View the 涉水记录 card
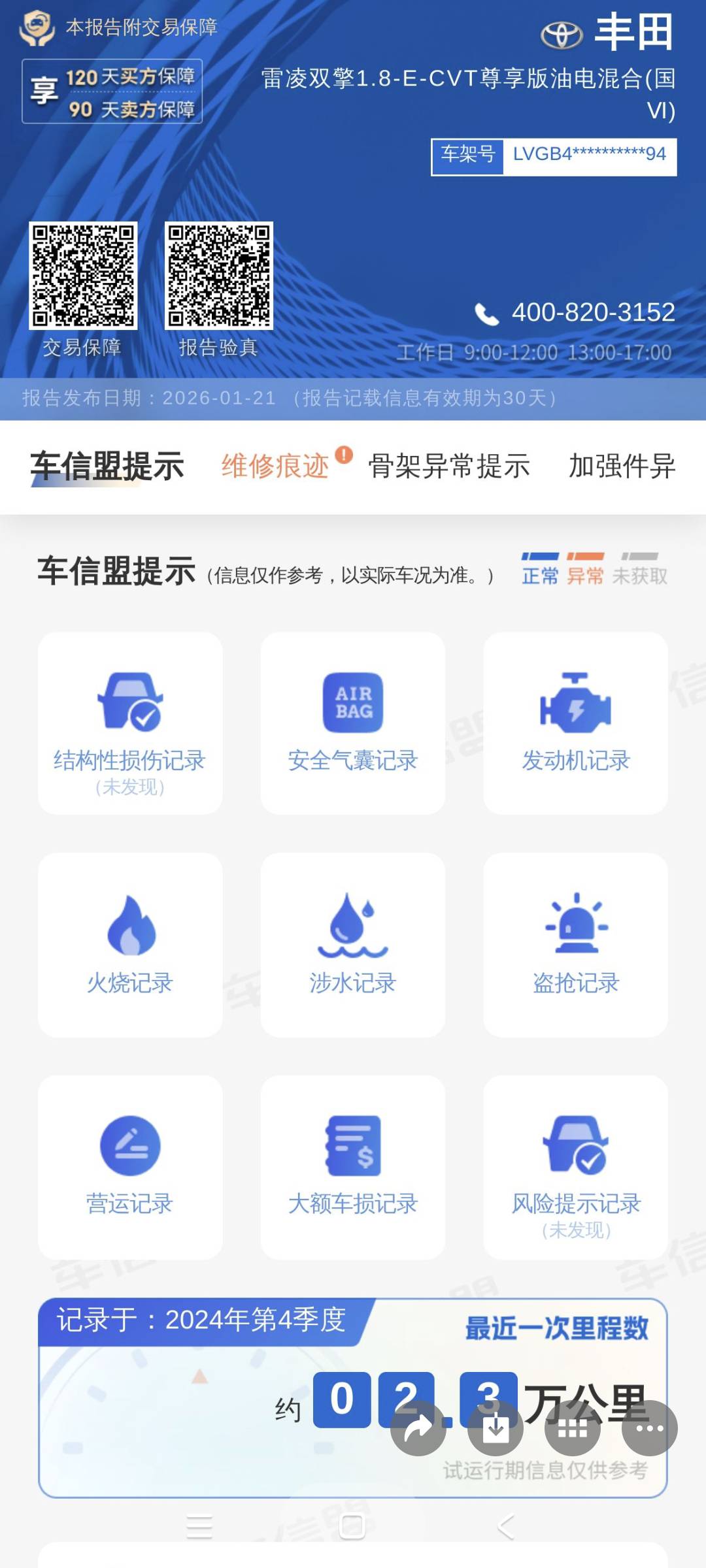 353,945
